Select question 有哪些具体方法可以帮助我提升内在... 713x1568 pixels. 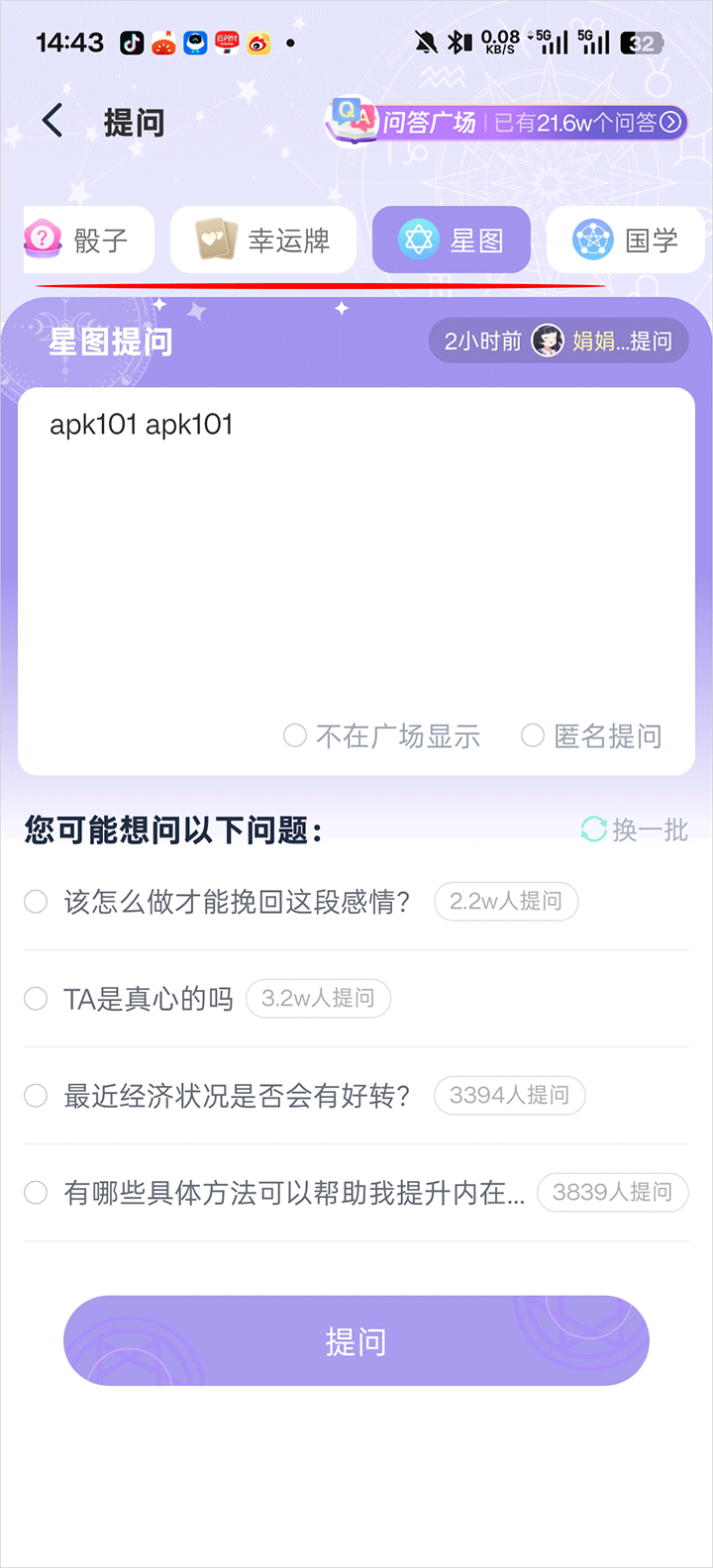[37, 1193]
